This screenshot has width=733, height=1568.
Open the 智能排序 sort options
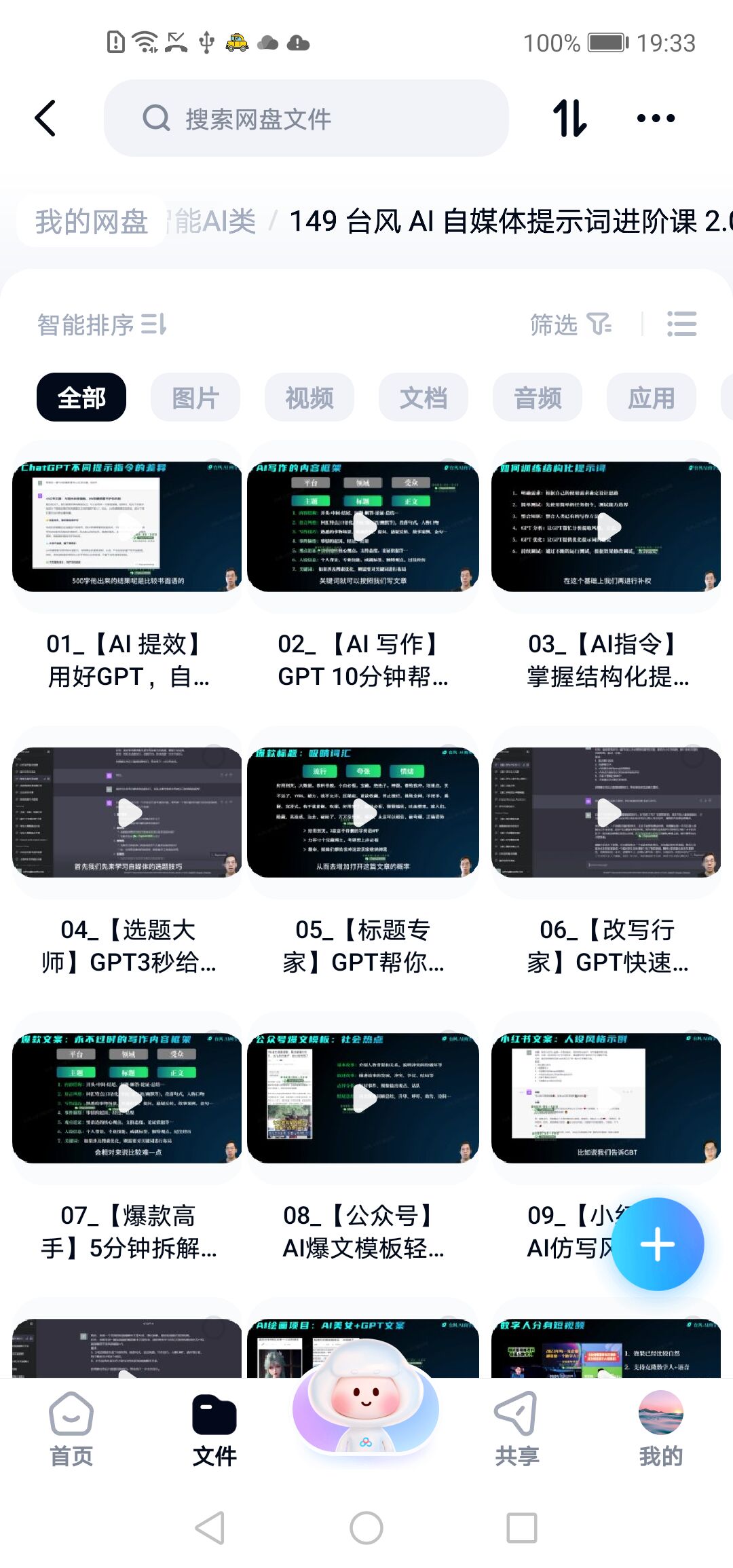(102, 324)
